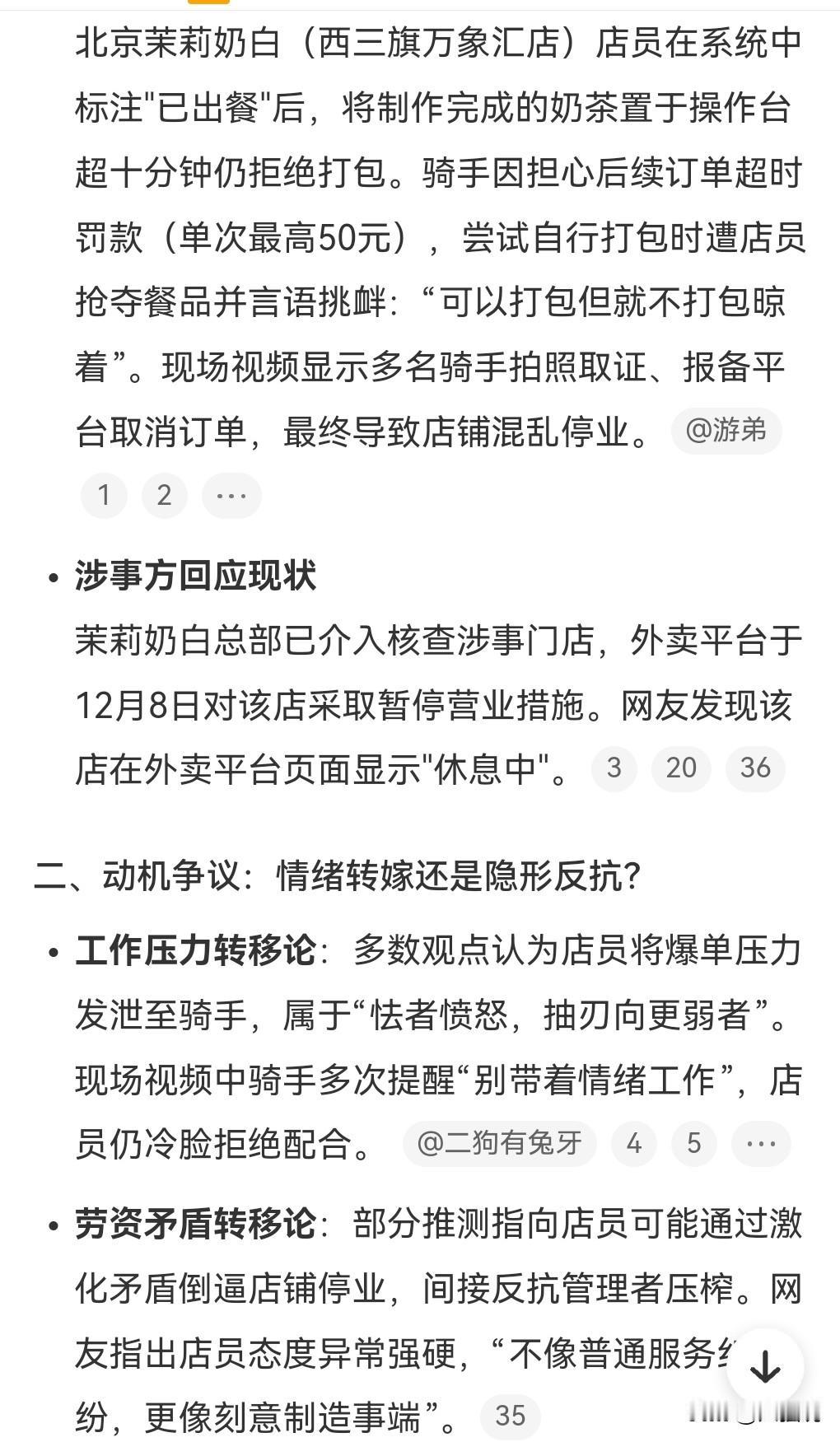Tap citation badge 5 beside badge 4

[x=694, y=1143]
